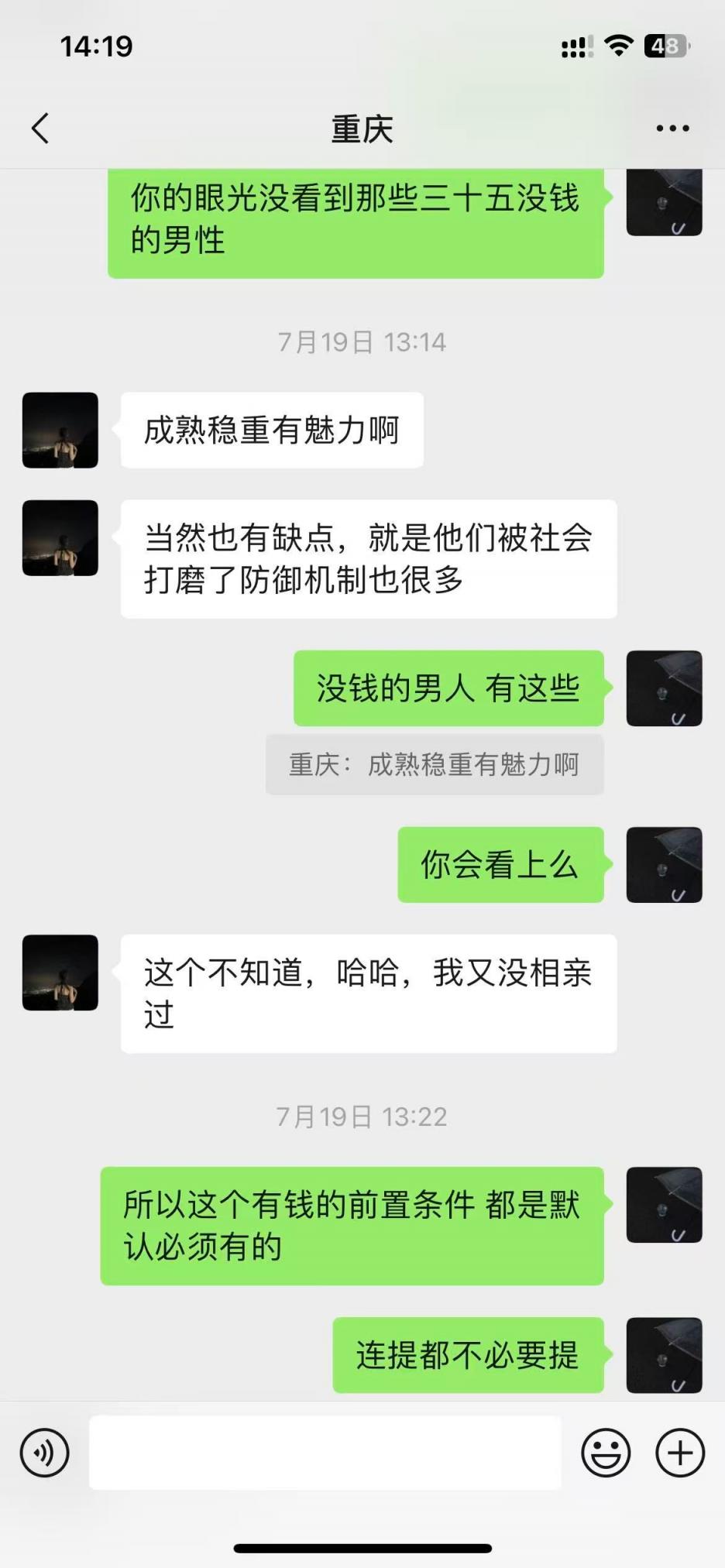Open the plus attachments menu
The width and height of the screenshot is (725, 1568).
679,1453
